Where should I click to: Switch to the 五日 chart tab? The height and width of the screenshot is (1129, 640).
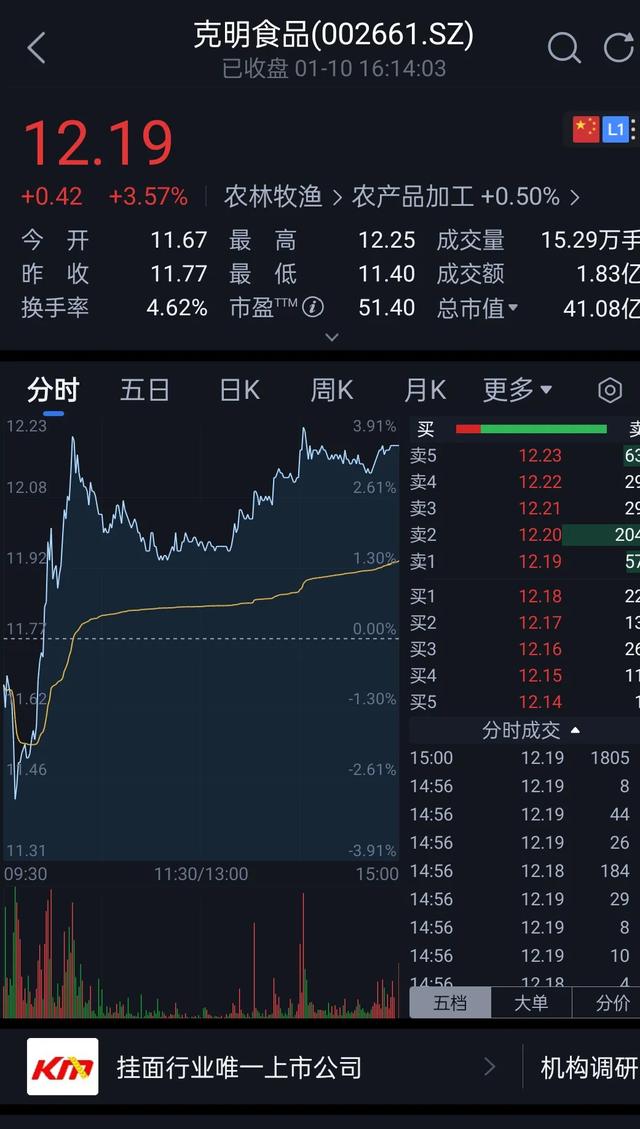click(145, 390)
